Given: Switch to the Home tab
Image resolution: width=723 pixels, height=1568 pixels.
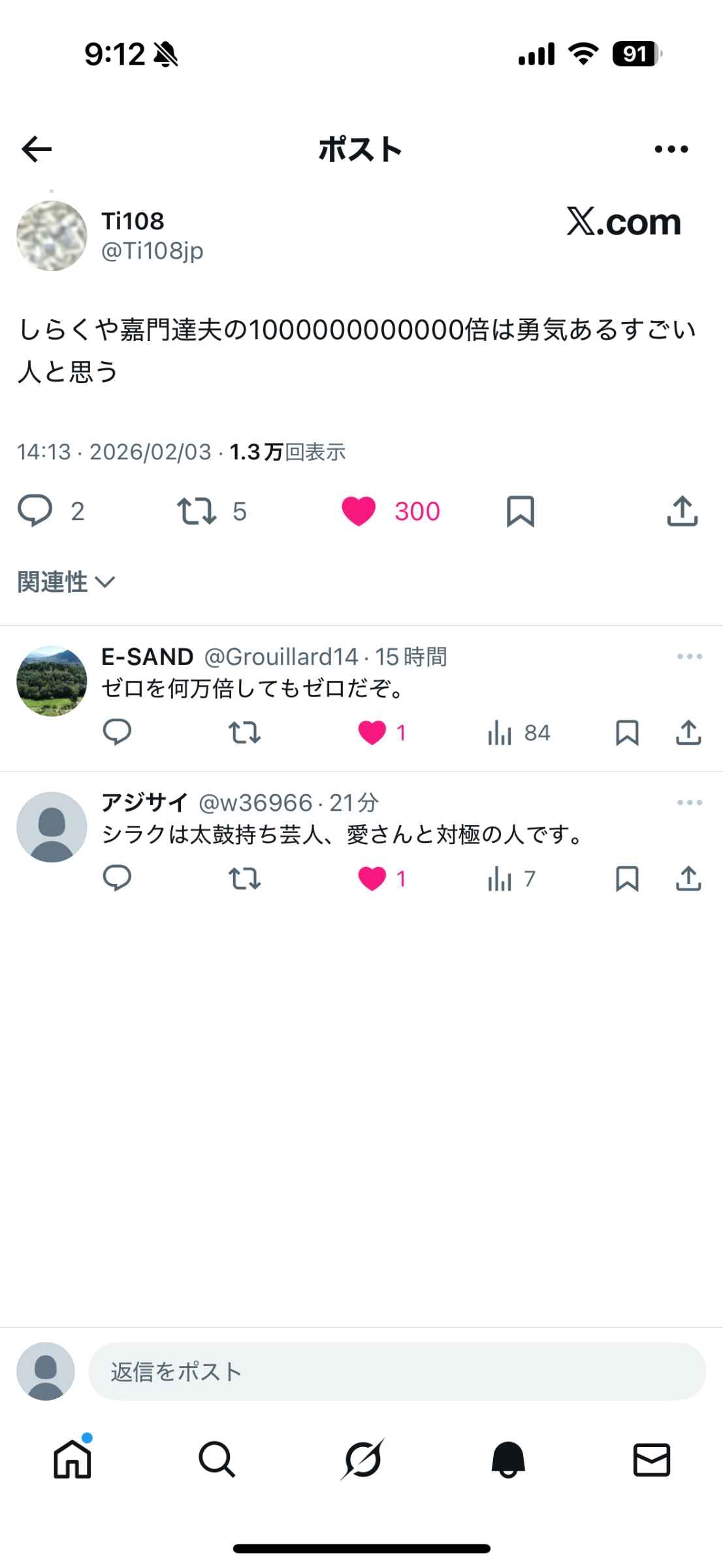Looking at the screenshot, I should point(72,1459).
